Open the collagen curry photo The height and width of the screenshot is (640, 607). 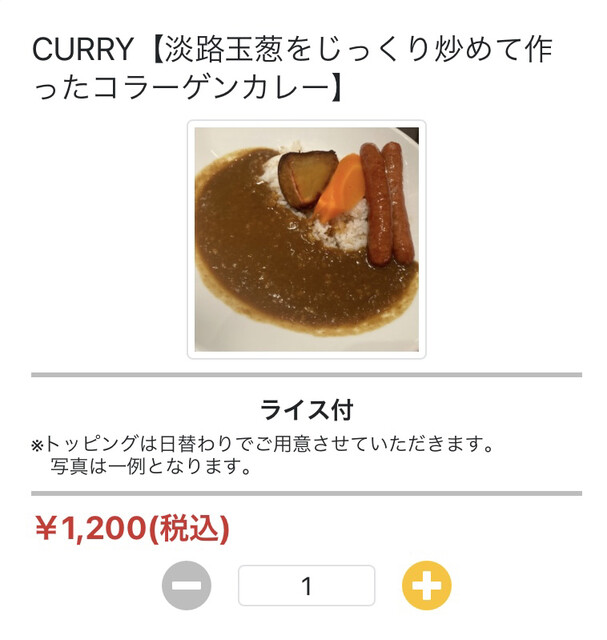[306, 239]
